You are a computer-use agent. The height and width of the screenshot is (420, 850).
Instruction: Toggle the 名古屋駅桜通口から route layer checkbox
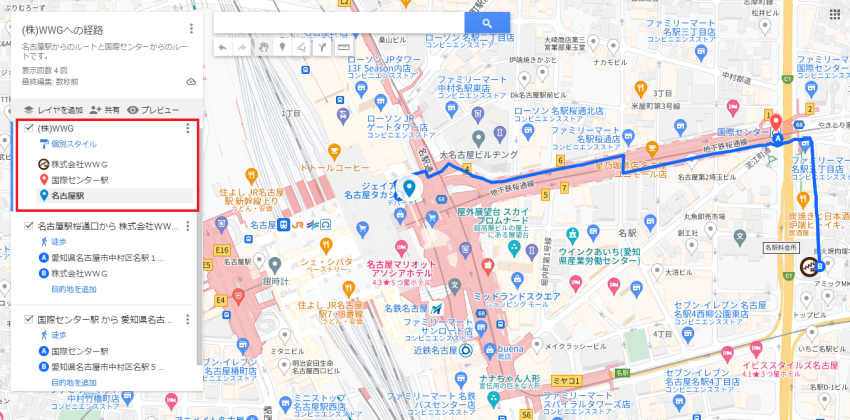29,226
